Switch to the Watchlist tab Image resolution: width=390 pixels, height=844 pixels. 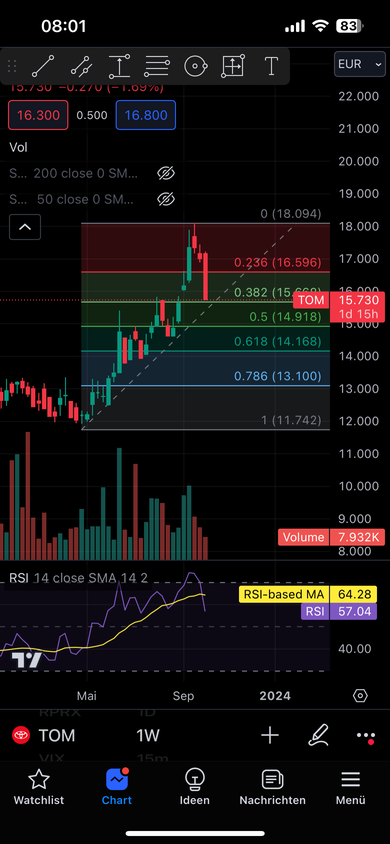[x=39, y=786]
